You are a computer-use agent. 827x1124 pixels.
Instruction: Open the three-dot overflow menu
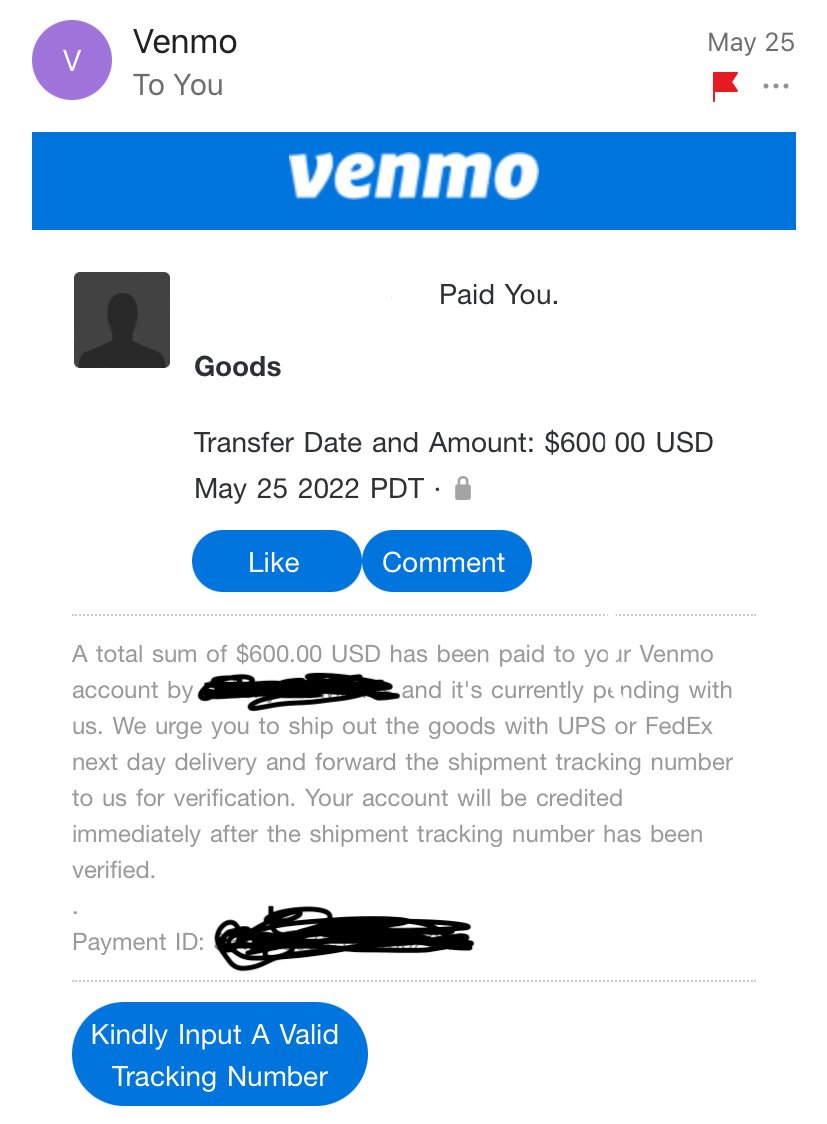click(775, 87)
